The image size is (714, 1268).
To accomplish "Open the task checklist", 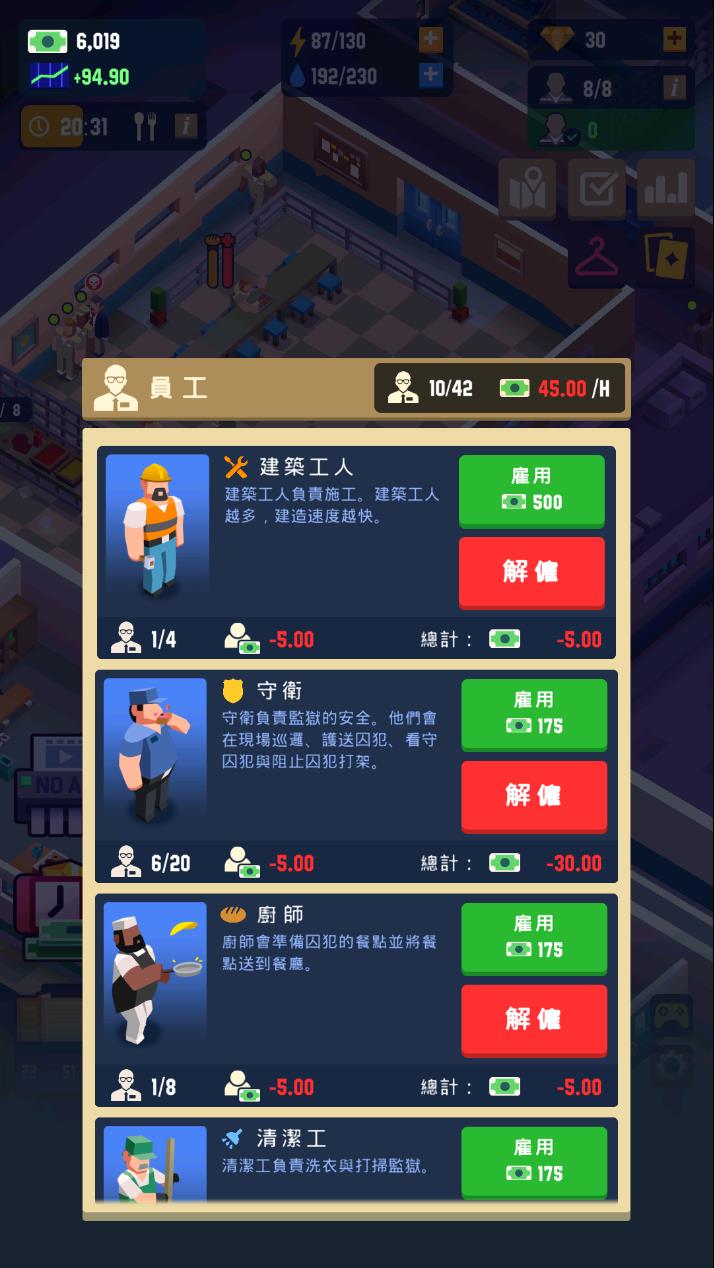I will (x=596, y=188).
